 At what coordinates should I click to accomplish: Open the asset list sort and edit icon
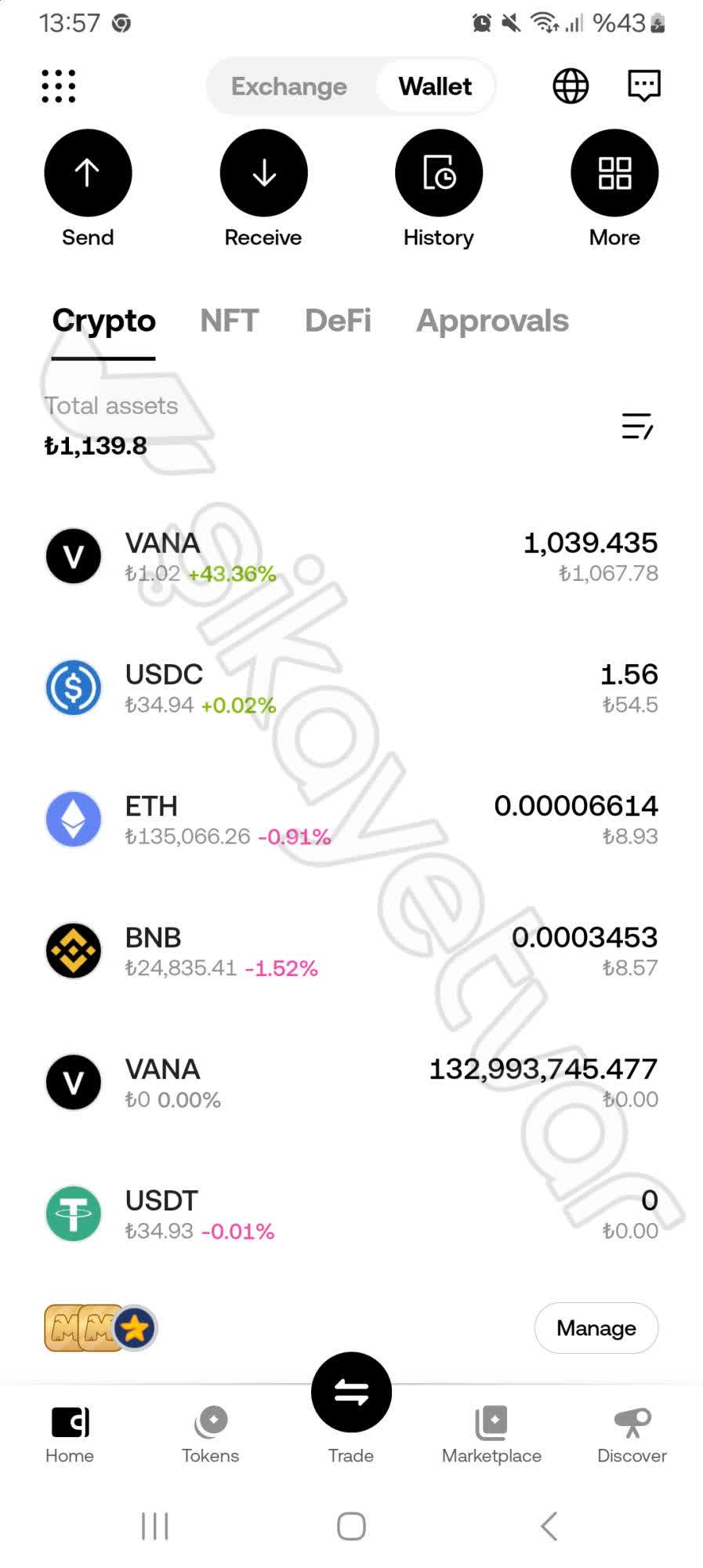(637, 426)
